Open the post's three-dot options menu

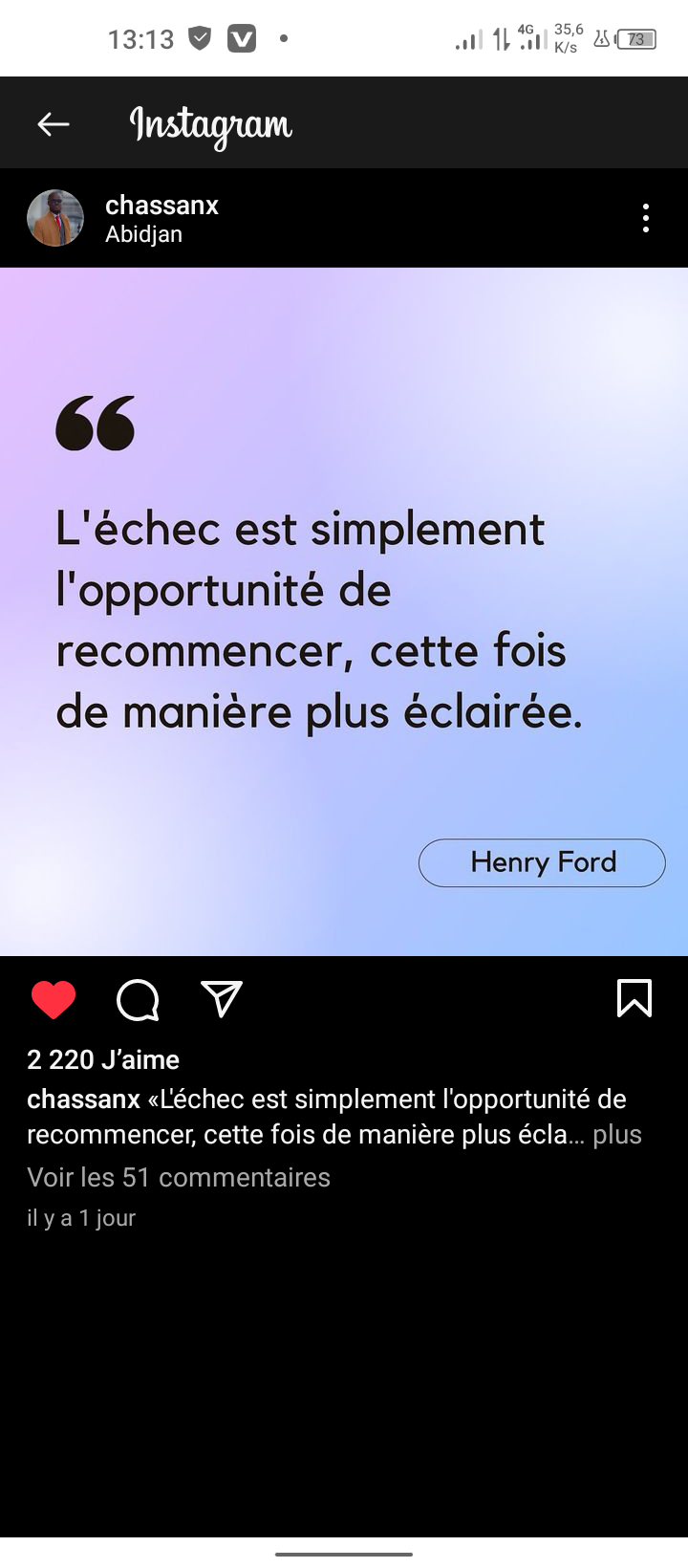point(646,218)
